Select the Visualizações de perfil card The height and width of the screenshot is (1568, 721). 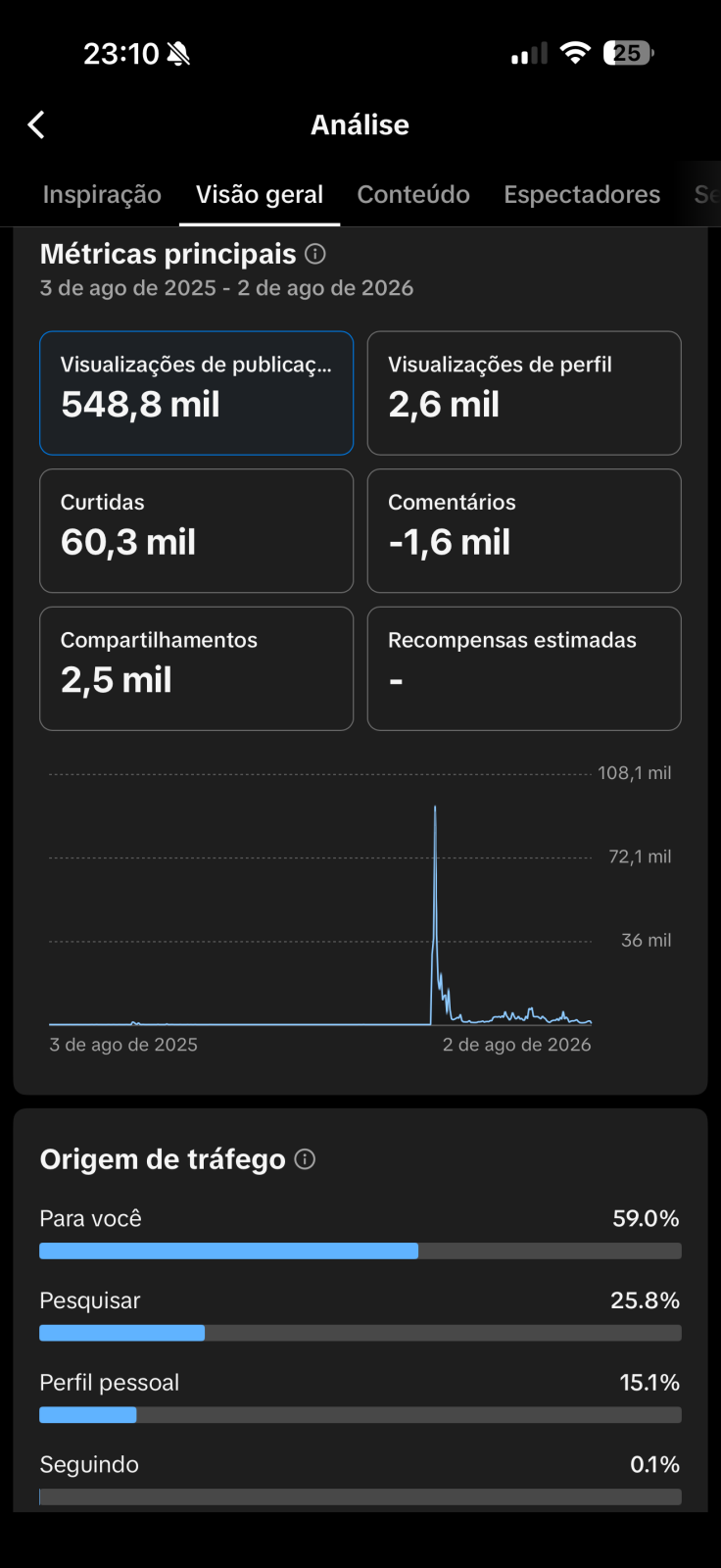click(x=524, y=393)
